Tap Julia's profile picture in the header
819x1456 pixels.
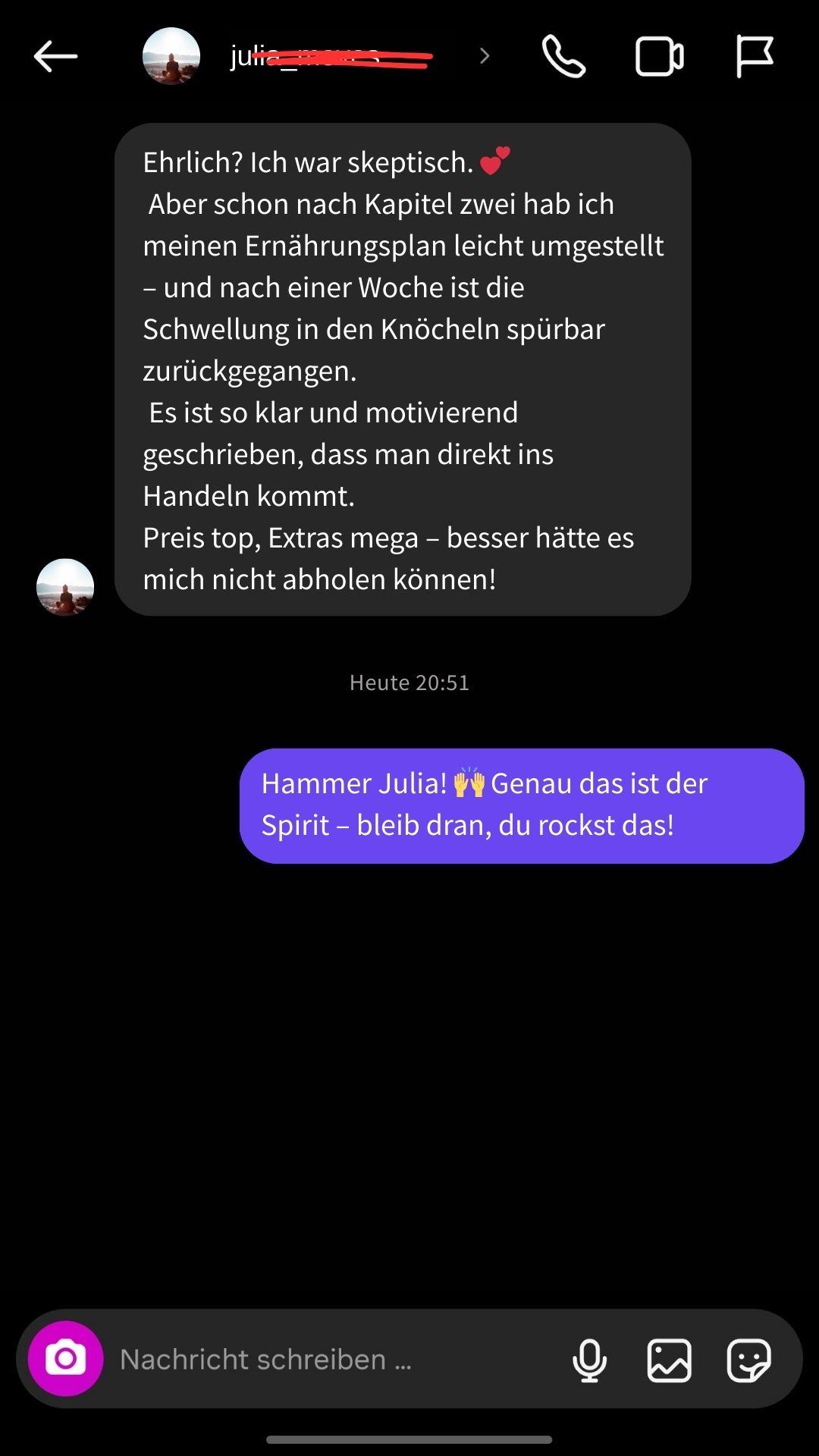pyautogui.click(x=171, y=55)
